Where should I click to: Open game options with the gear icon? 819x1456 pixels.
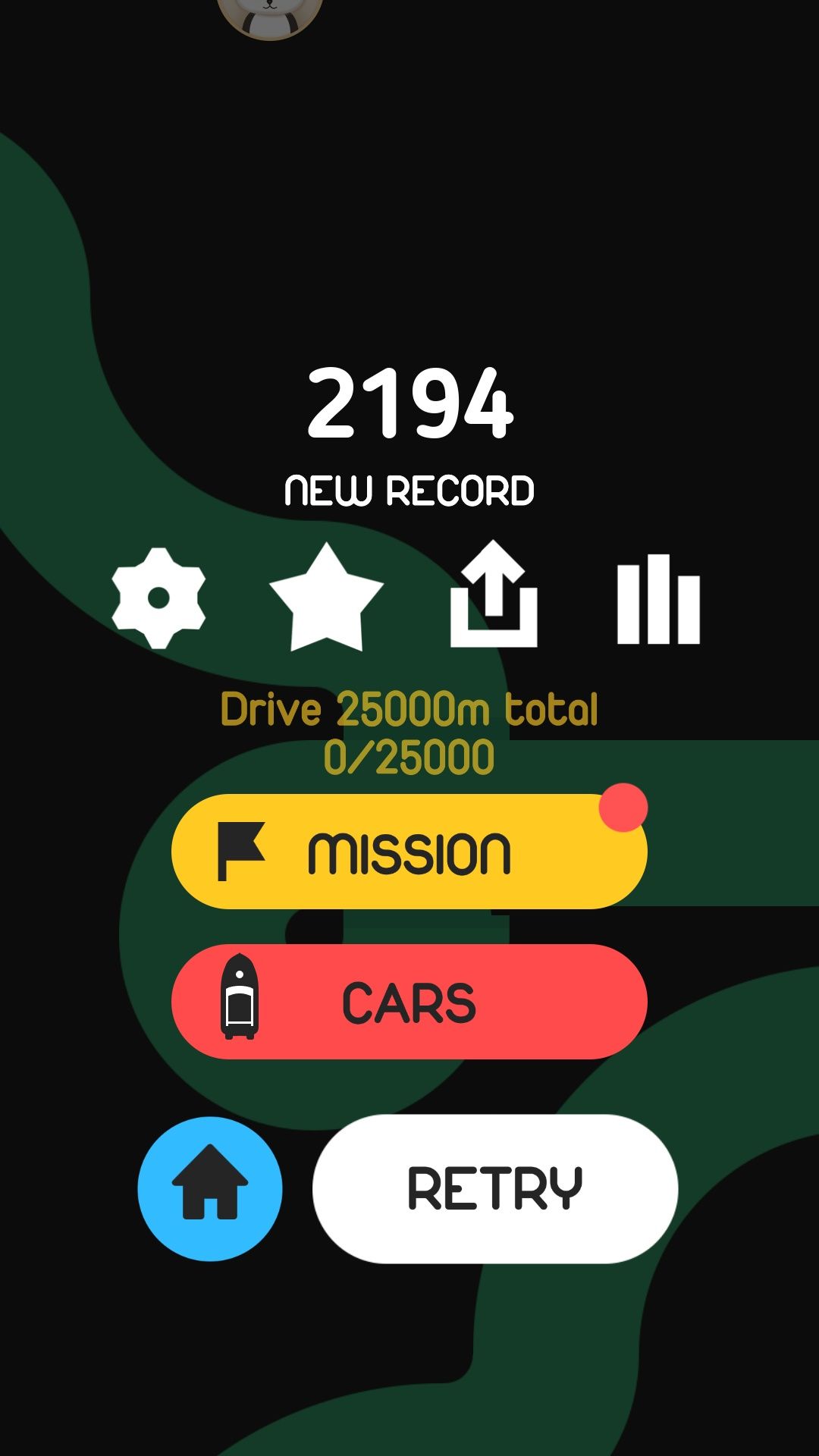tap(158, 599)
